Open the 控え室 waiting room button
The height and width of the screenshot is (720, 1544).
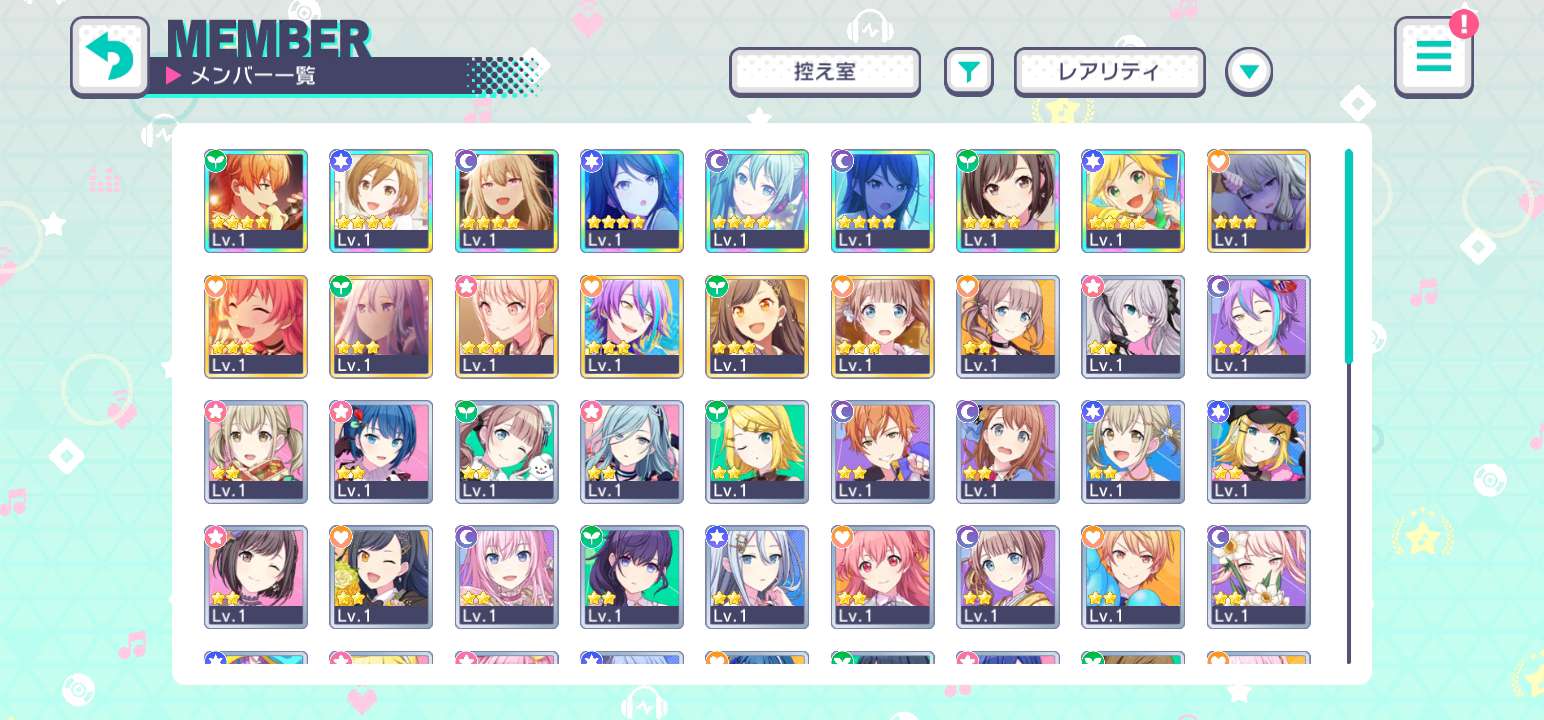click(x=824, y=72)
